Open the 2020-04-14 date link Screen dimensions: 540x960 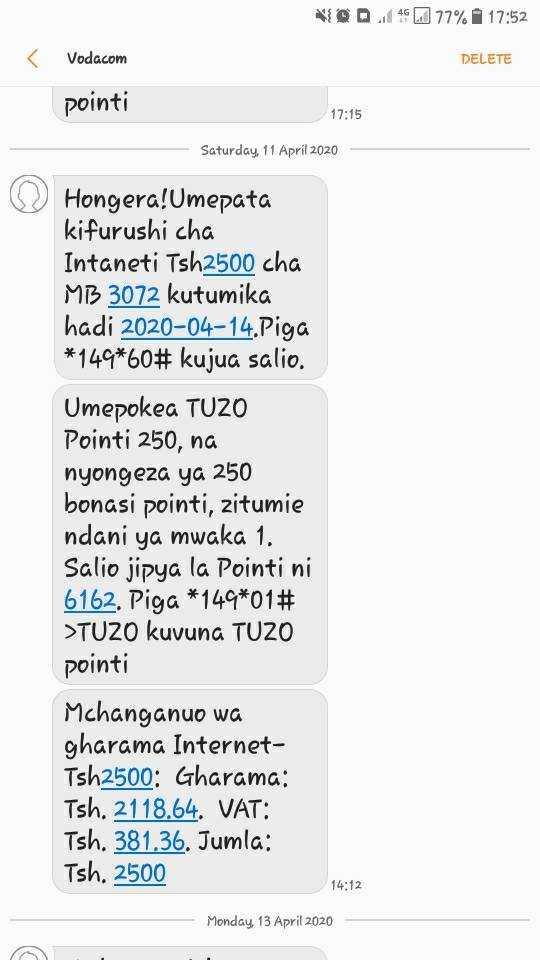click(x=187, y=327)
